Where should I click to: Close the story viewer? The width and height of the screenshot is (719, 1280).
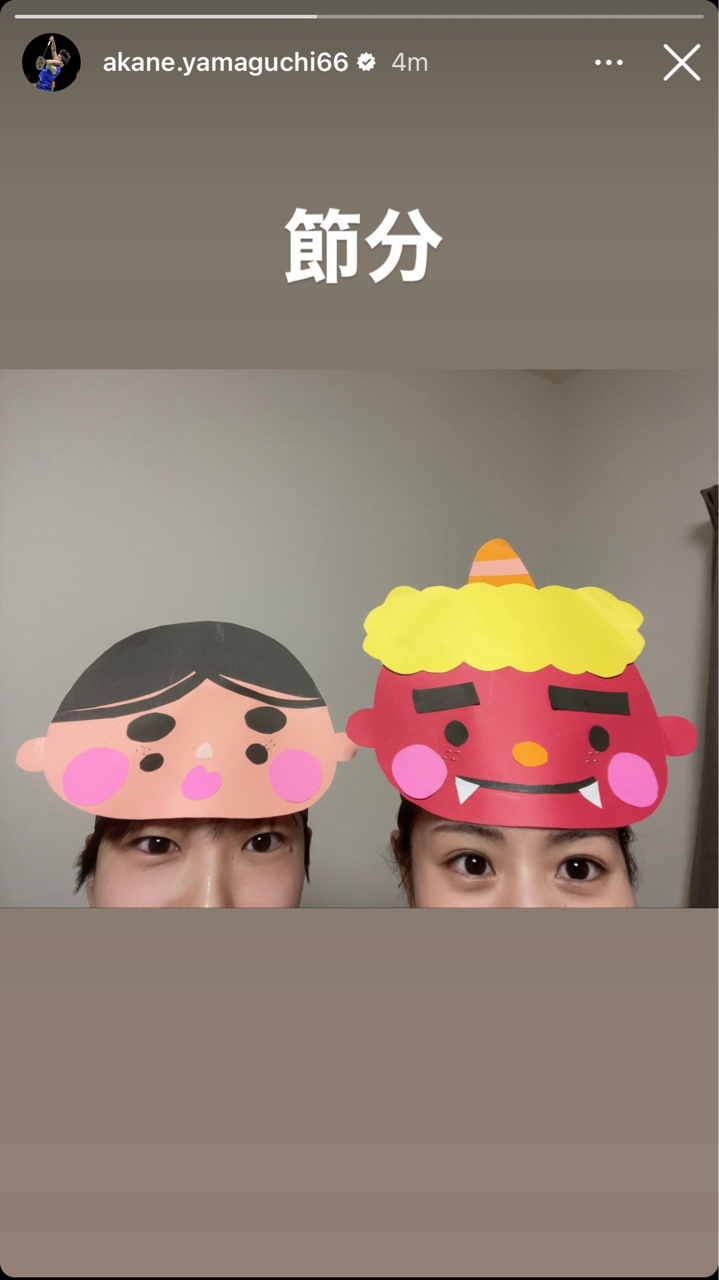(681, 62)
